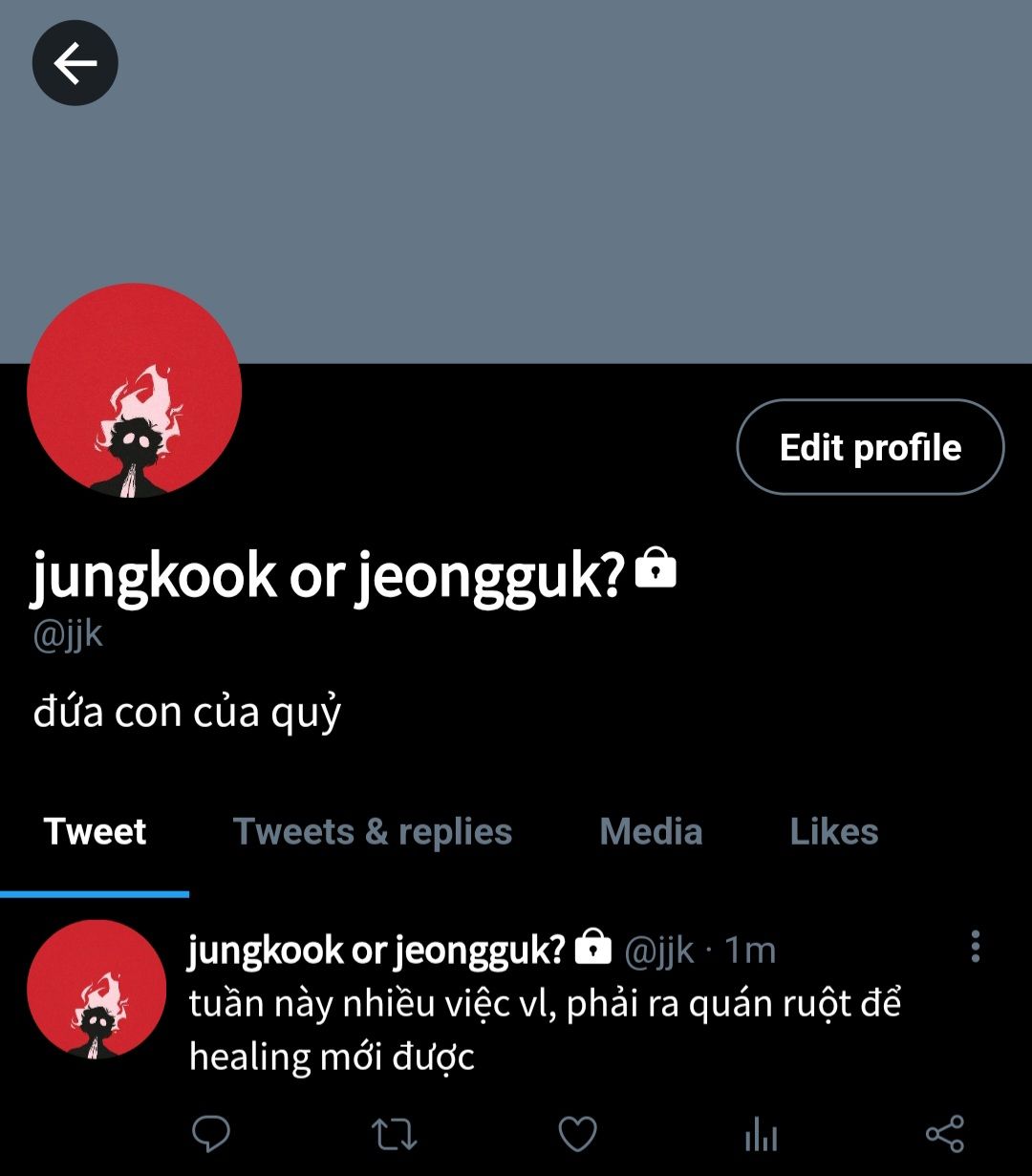The height and width of the screenshot is (1176, 1032).
Task: Tap the profile header banner
Action: (x=516, y=182)
